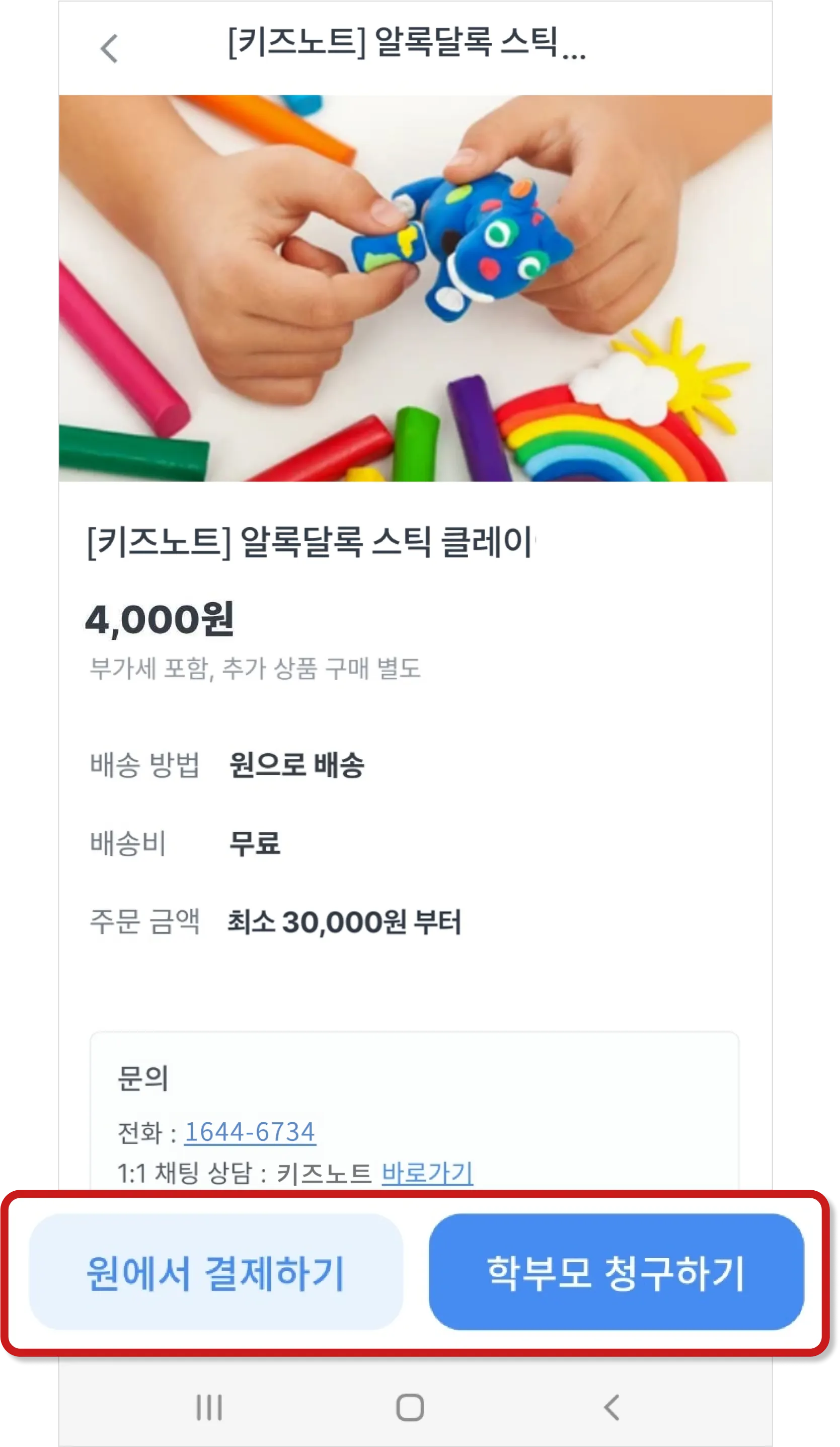Viewport: 840px width, 1447px height.
Task: Select 학부모 청구하기 to bill parents
Action: click(616, 1272)
